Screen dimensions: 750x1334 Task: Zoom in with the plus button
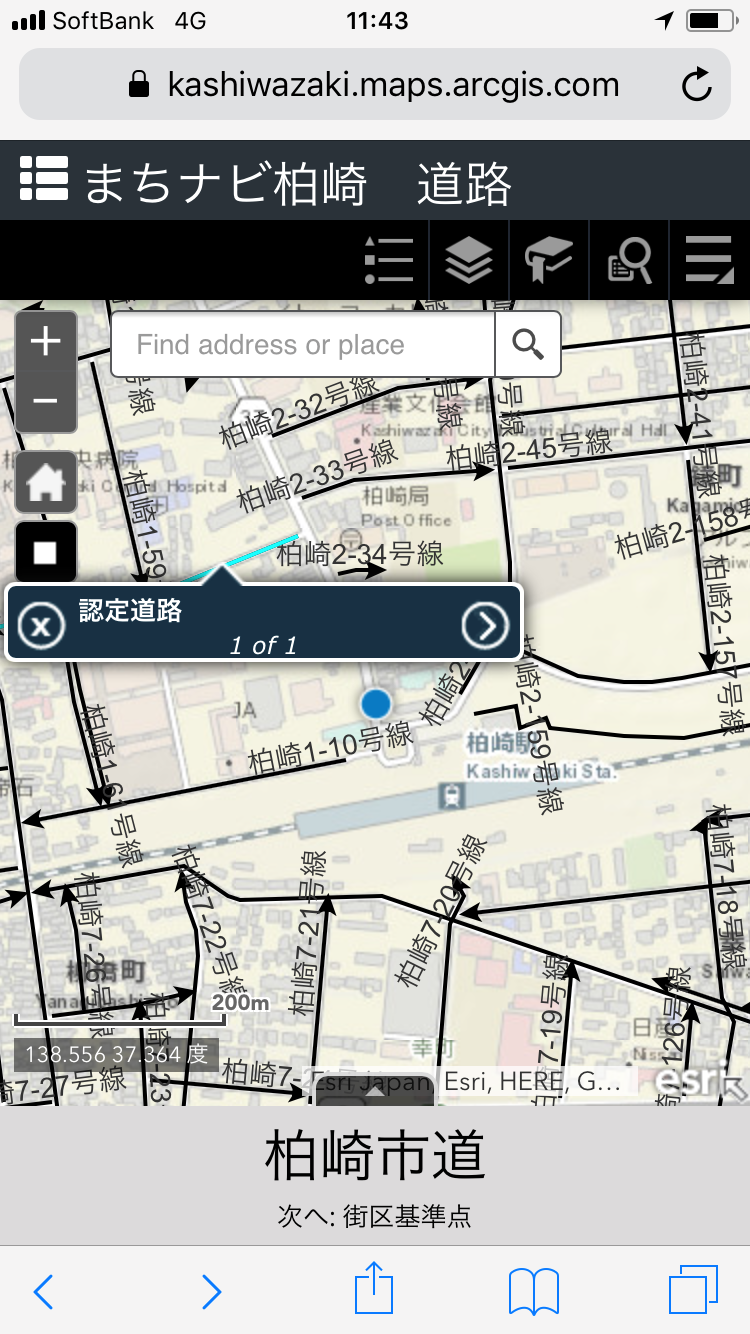point(45,340)
